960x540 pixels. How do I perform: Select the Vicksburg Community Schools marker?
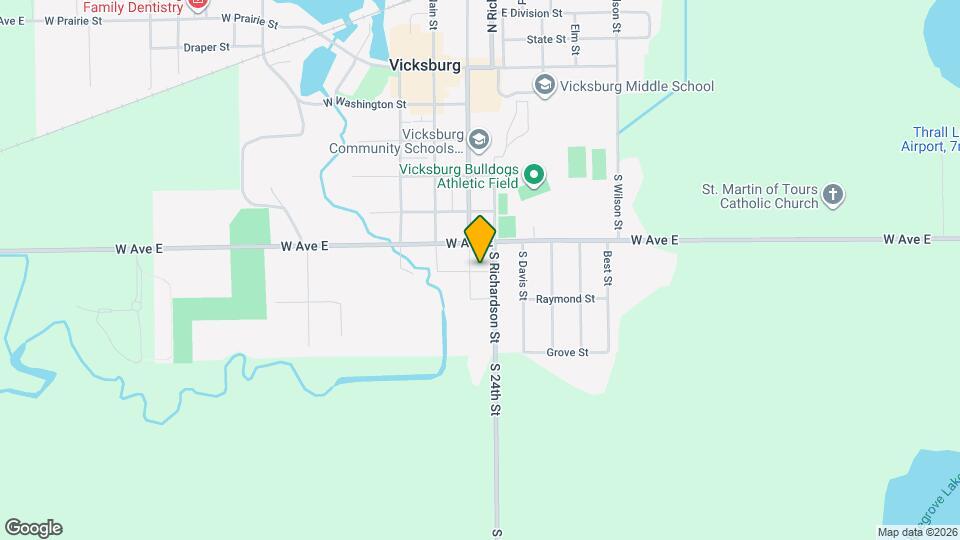pos(479,140)
